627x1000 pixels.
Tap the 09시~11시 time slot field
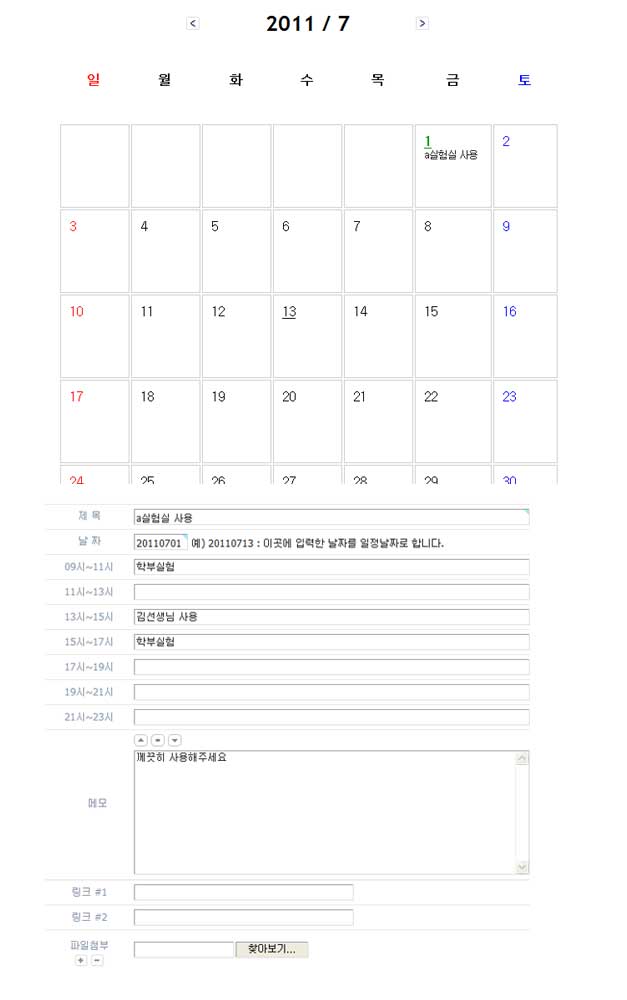tap(330, 567)
